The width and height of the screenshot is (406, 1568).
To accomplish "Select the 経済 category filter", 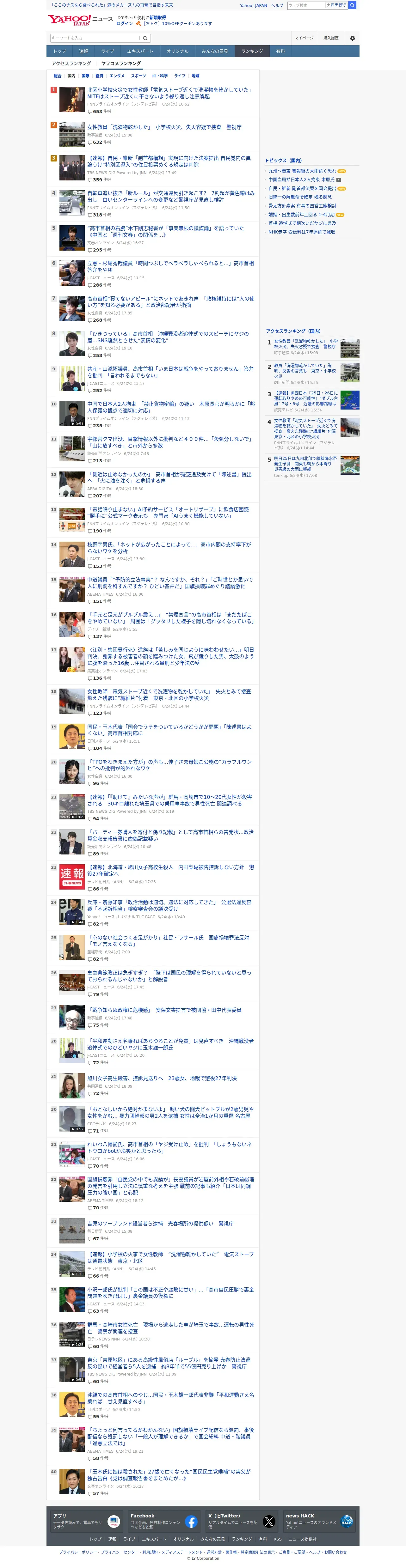I will click(x=99, y=76).
